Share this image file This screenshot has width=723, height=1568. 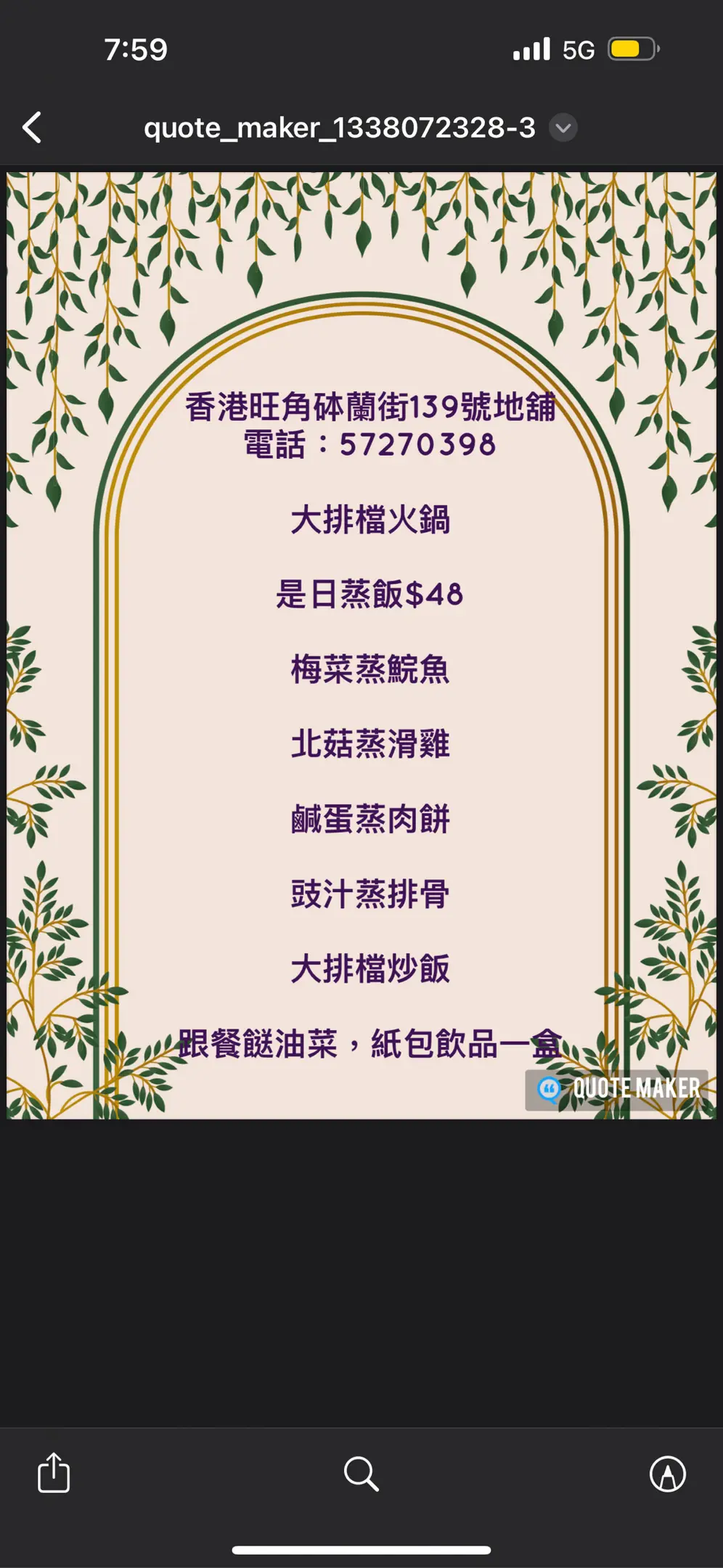point(54,1473)
